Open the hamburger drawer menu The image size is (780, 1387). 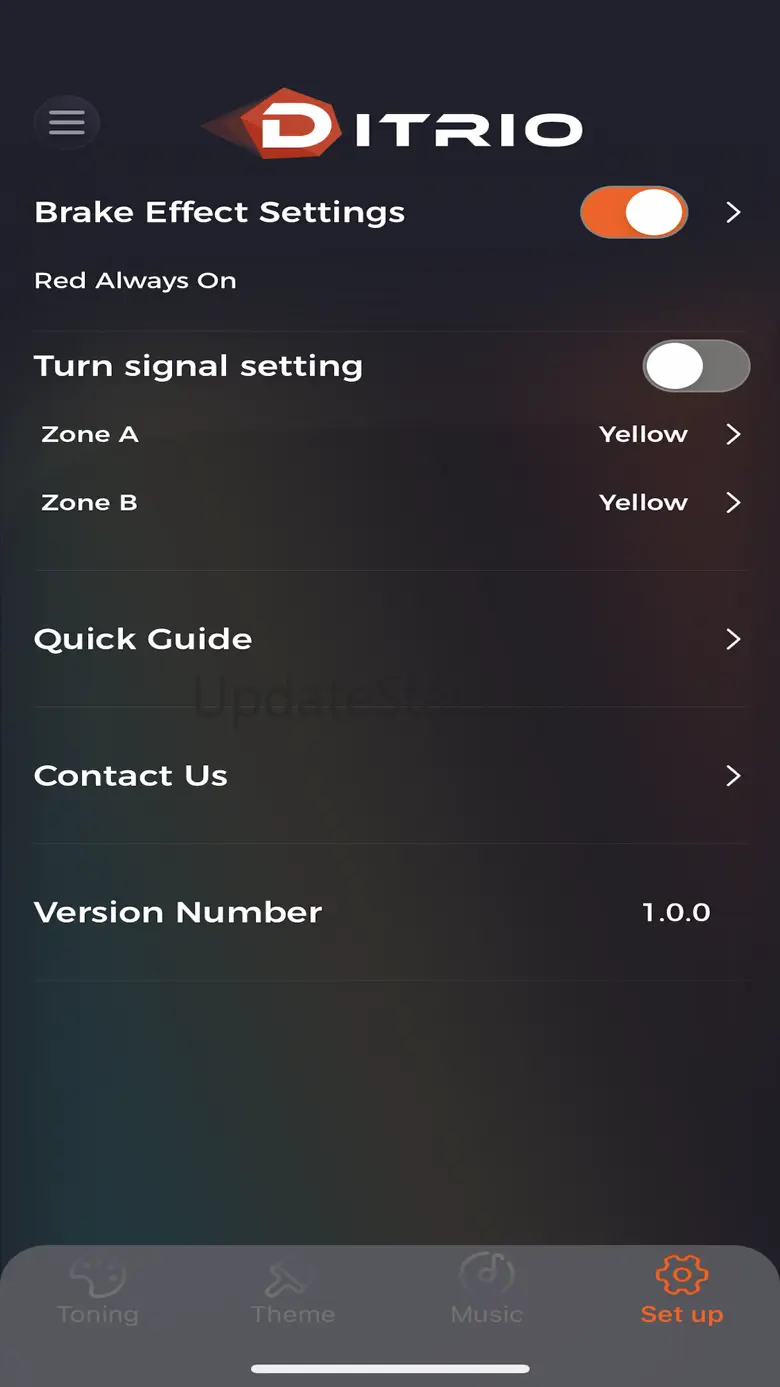(67, 123)
